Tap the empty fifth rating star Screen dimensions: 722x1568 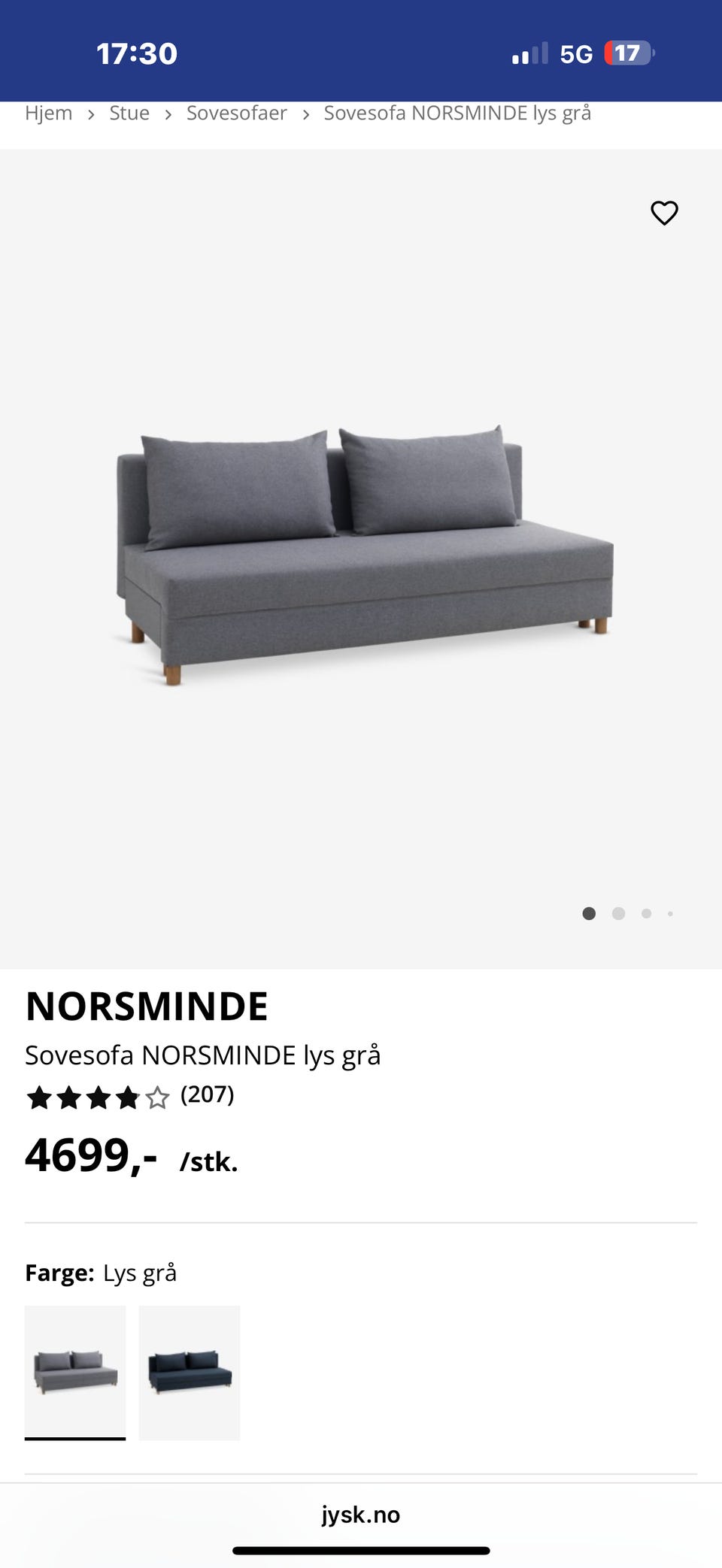tap(159, 1097)
